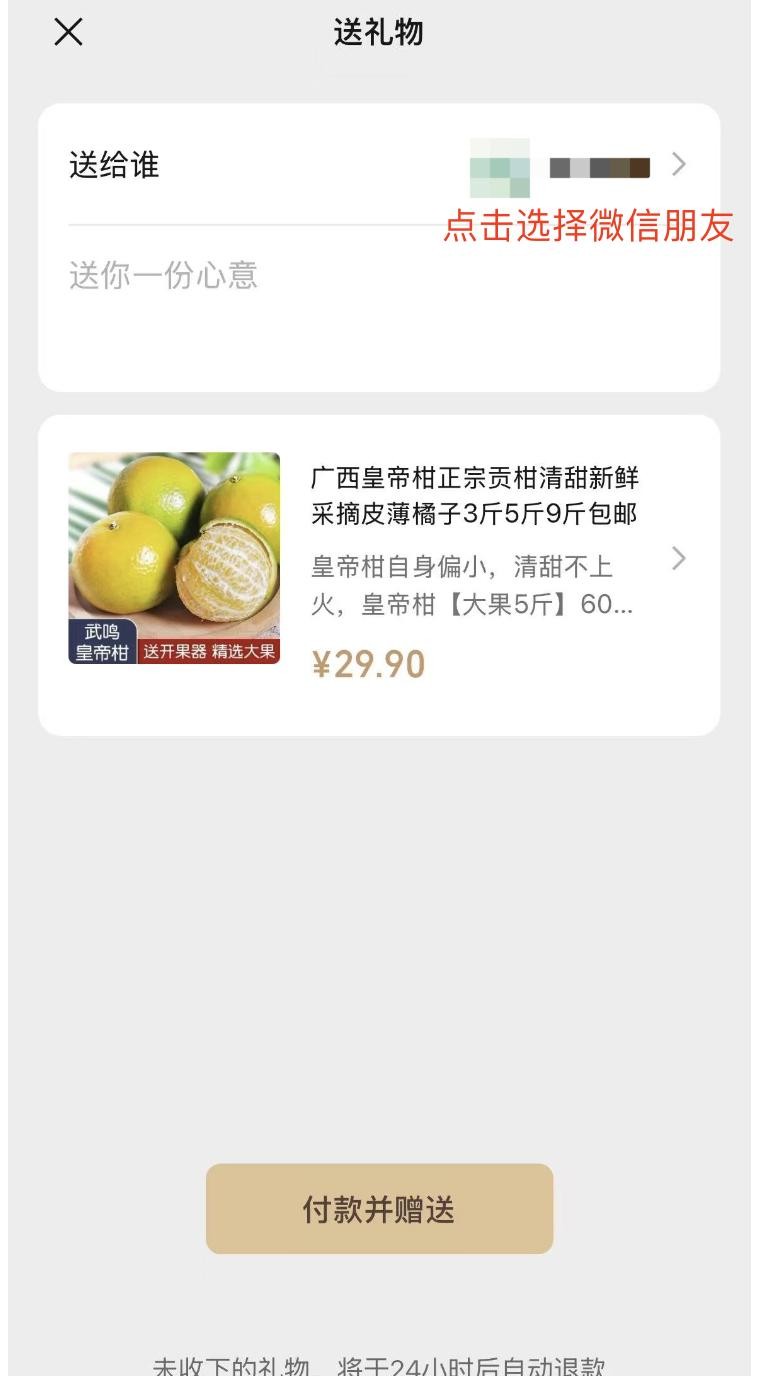This screenshot has width=760, height=1376.
Task: Open the 送给谁 recipient selector
Action: pos(380,166)
